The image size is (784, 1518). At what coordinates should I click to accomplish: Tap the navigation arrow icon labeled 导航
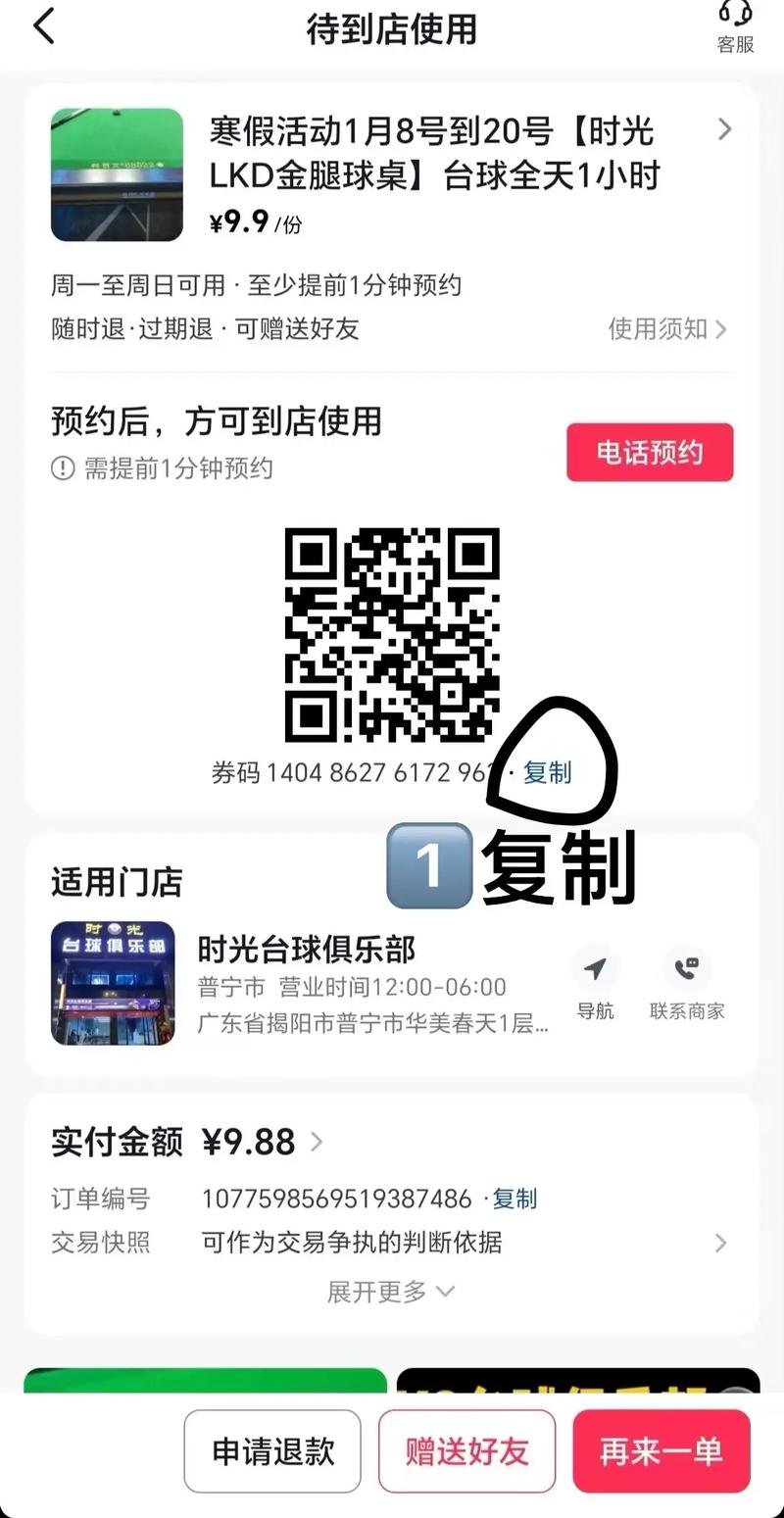pyautogui.click(x=596, y=969)
